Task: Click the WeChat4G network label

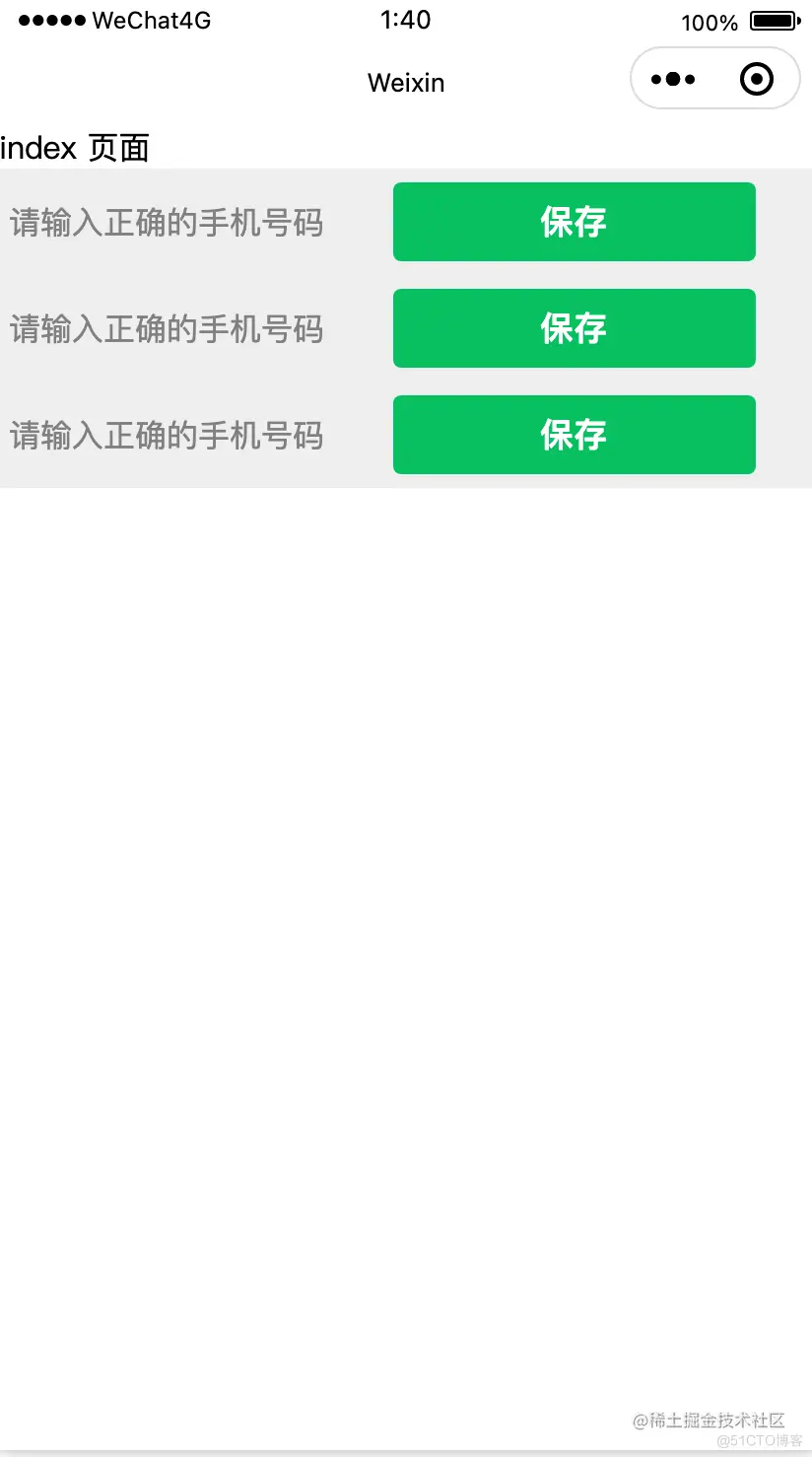Action: 153,21
